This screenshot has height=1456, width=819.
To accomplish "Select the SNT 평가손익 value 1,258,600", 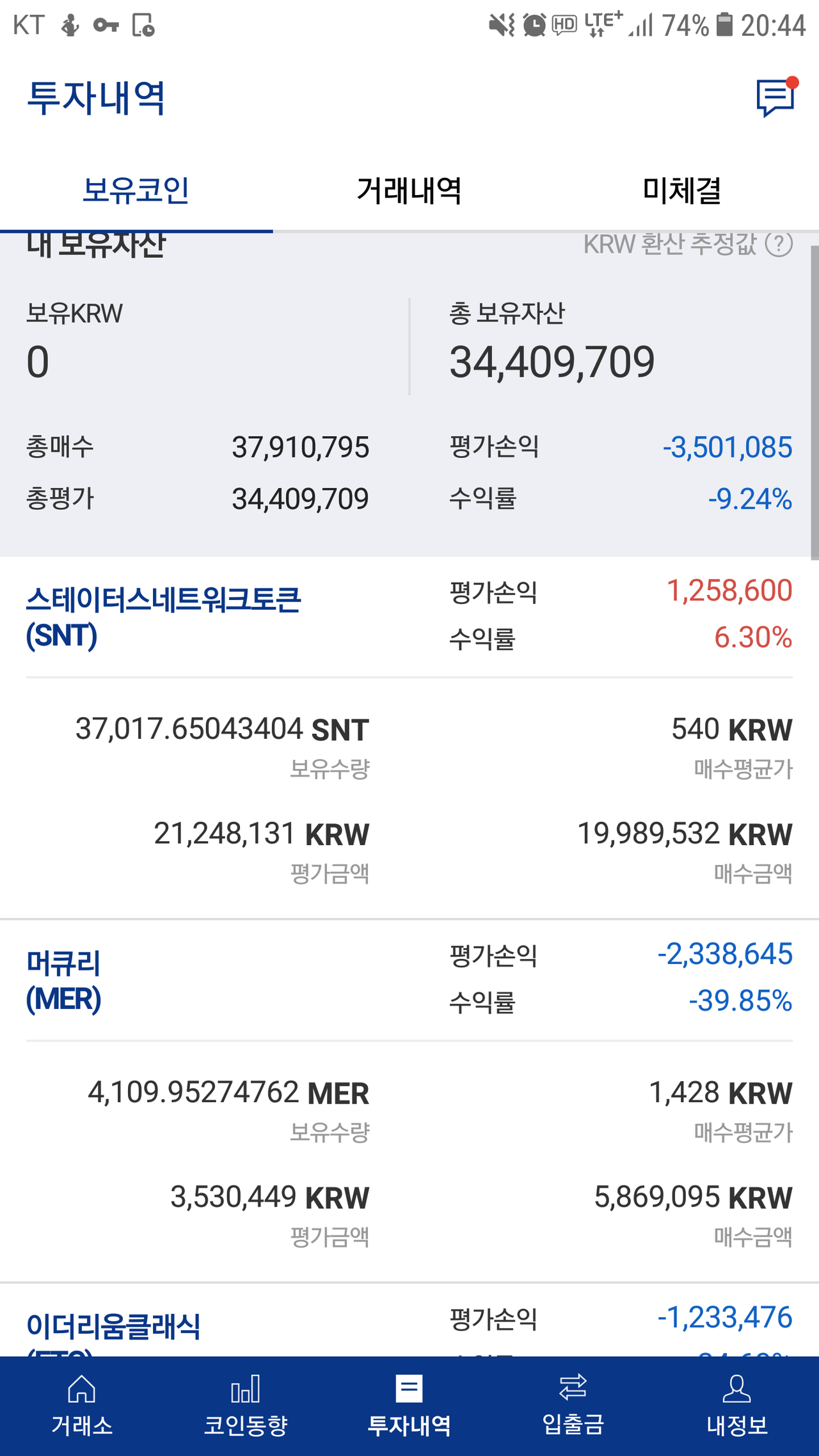I will [x=729, y=592].
